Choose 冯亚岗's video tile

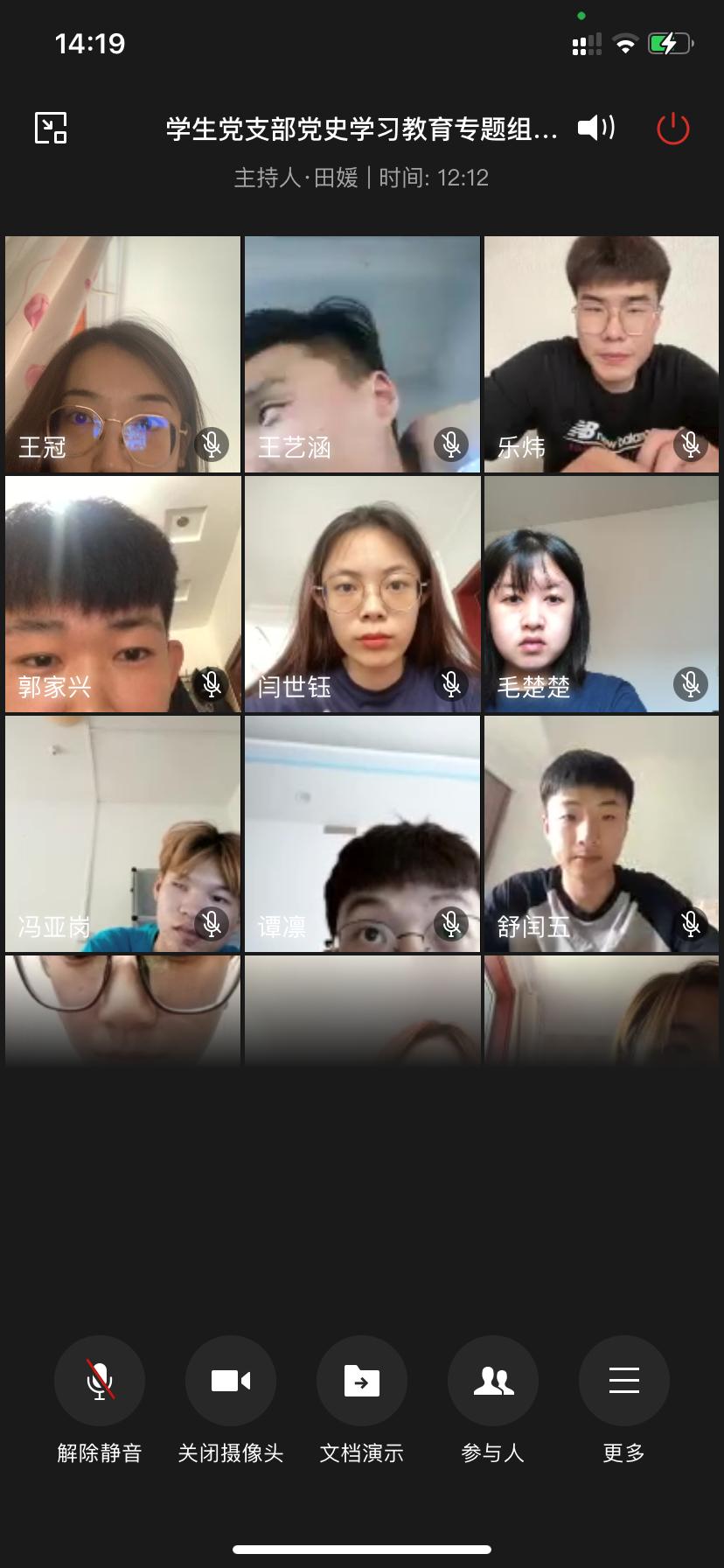[122, 834]
